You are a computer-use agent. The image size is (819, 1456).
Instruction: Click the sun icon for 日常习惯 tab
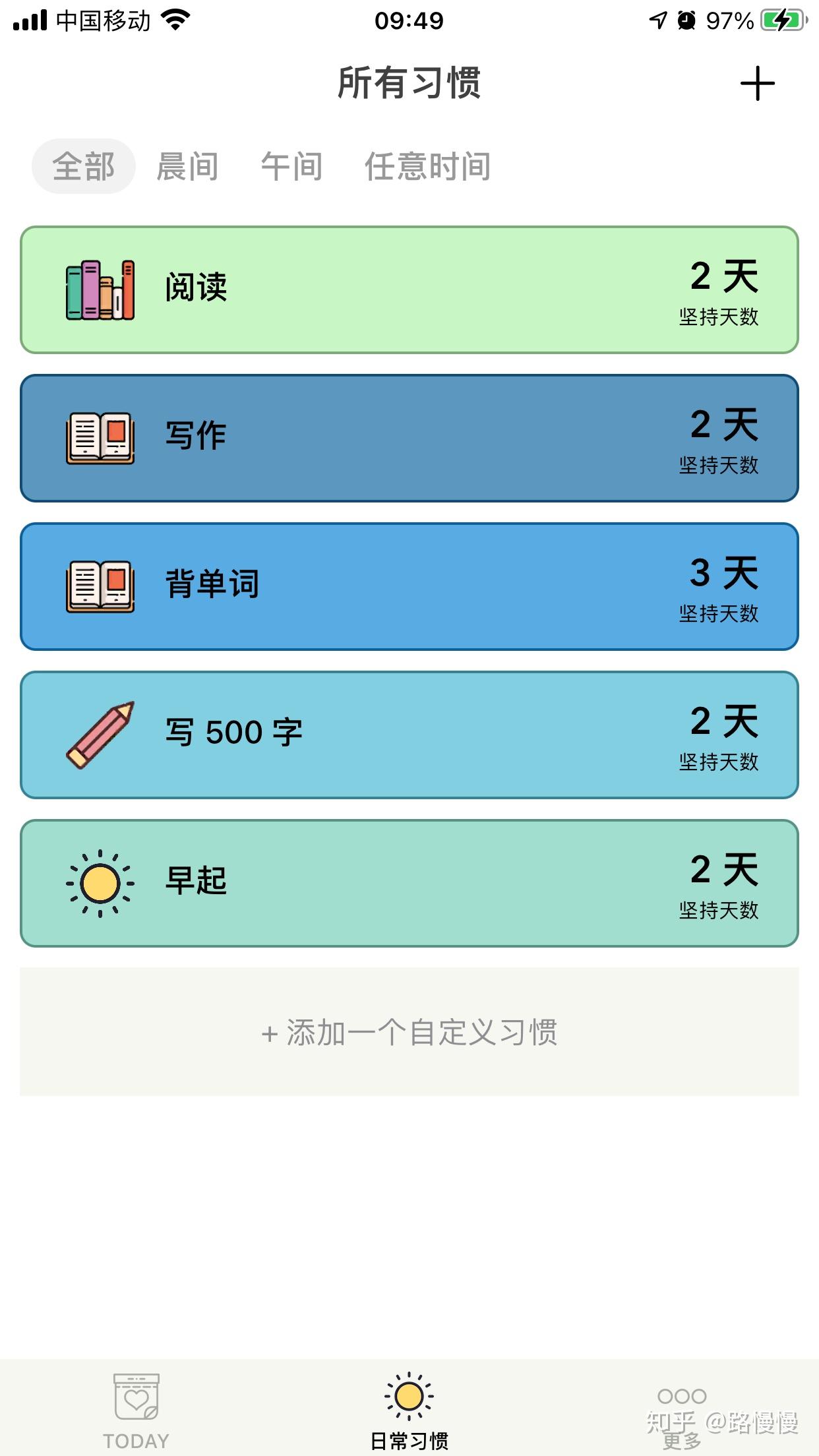tap(409, 1395)
